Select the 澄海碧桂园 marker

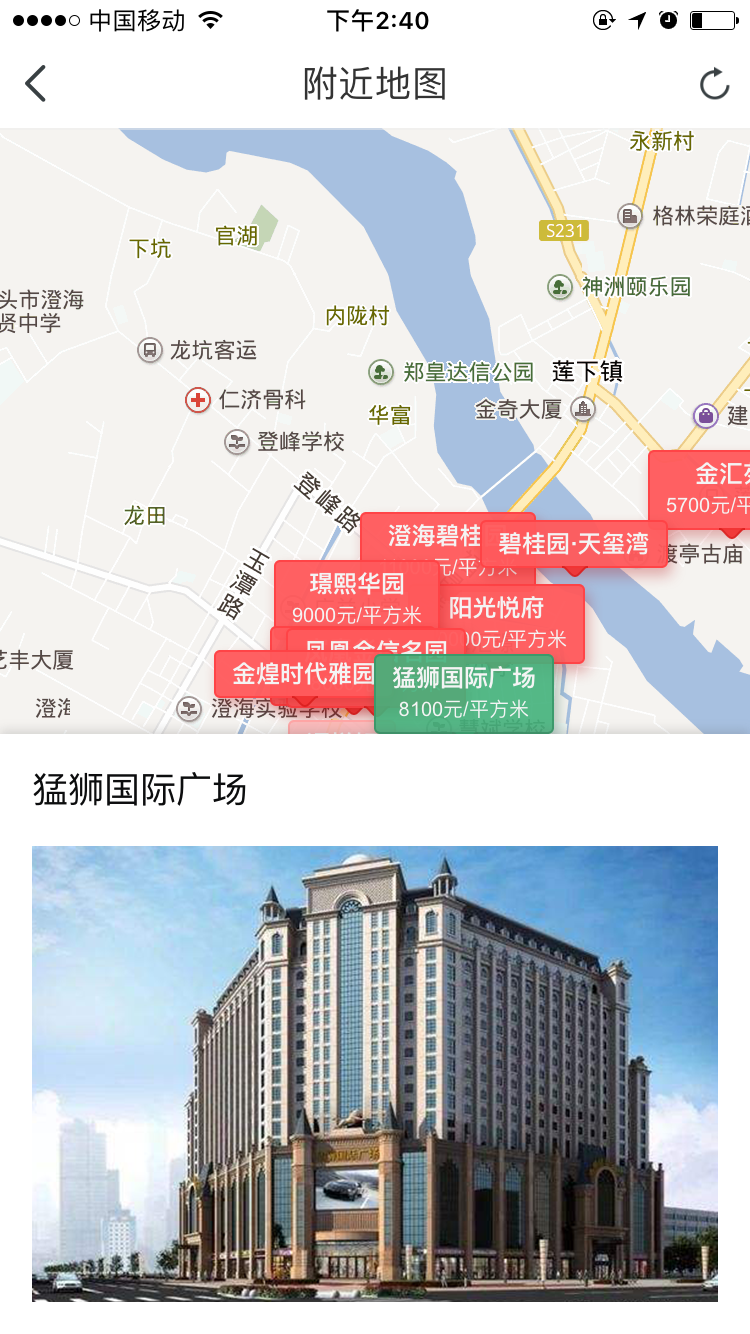pos(420,535)
